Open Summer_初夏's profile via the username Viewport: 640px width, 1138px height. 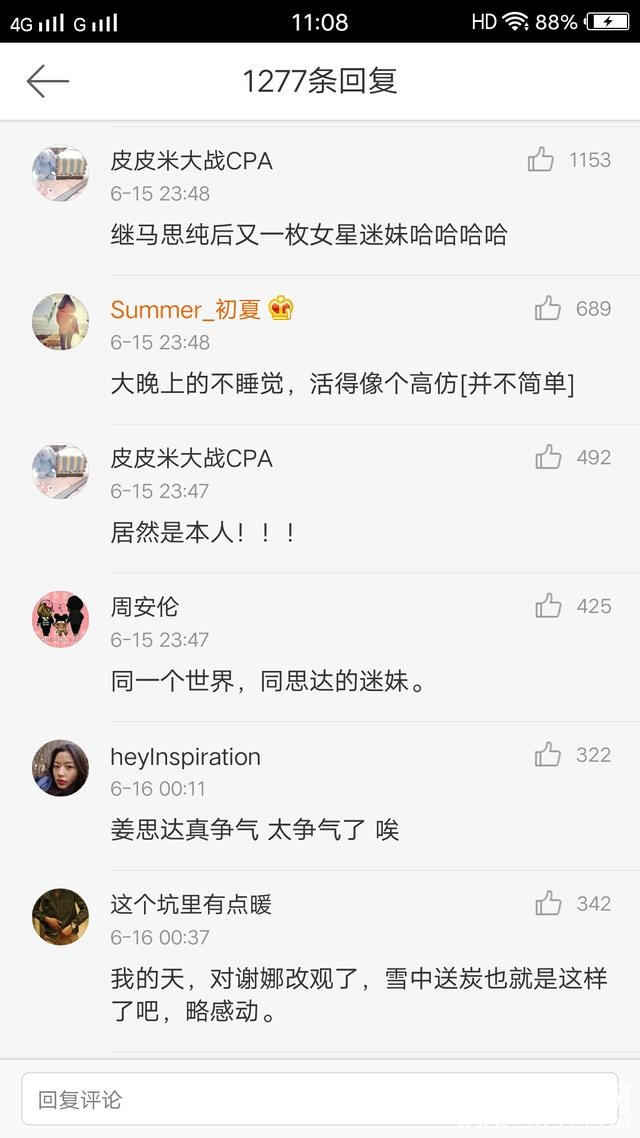[185, 309]
